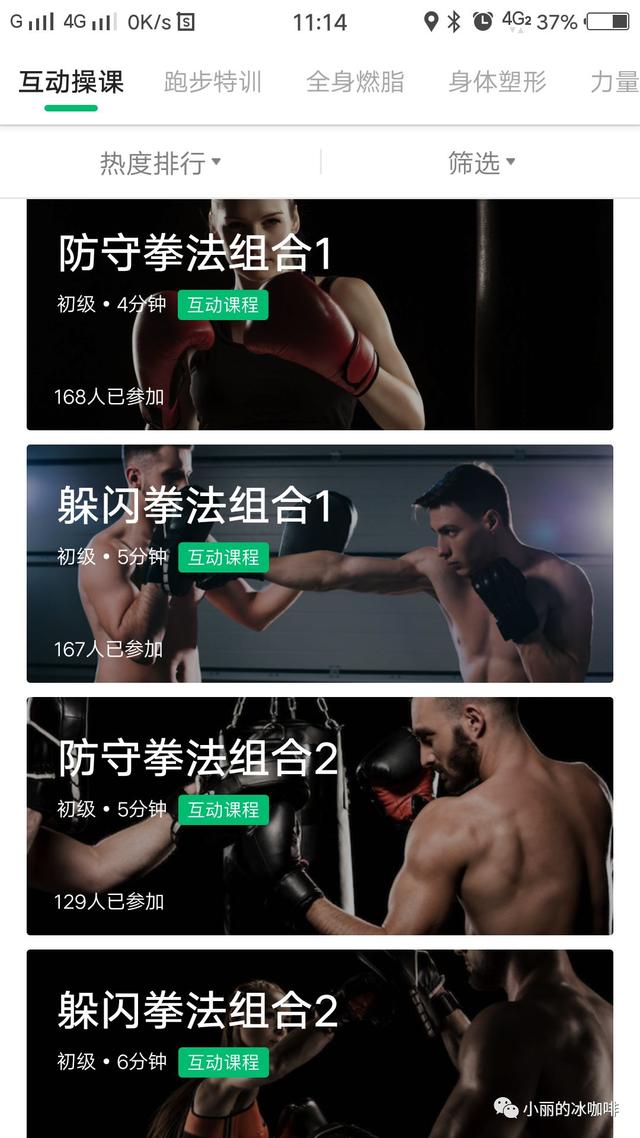Switch to the 身体塑形 tab
The image size is (640, 1138).
tap(497, 82)
